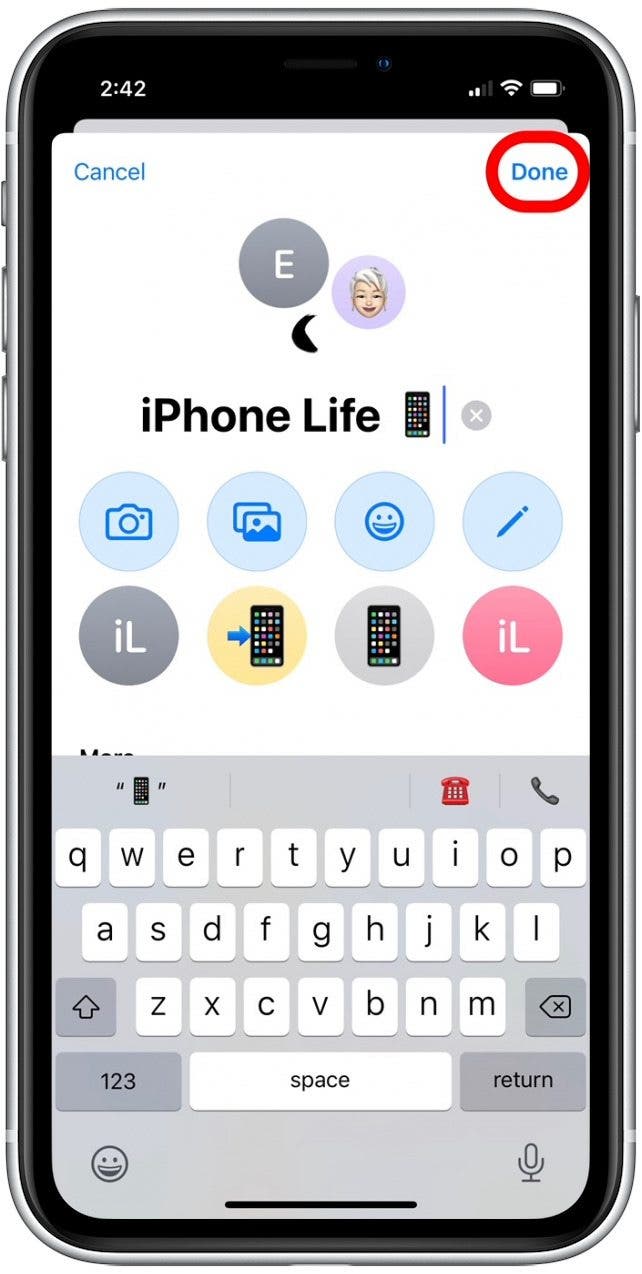The width and height of the screenshot is (642, 1274).
Task: Open the emoji picker option
Action: pos(385,522)
